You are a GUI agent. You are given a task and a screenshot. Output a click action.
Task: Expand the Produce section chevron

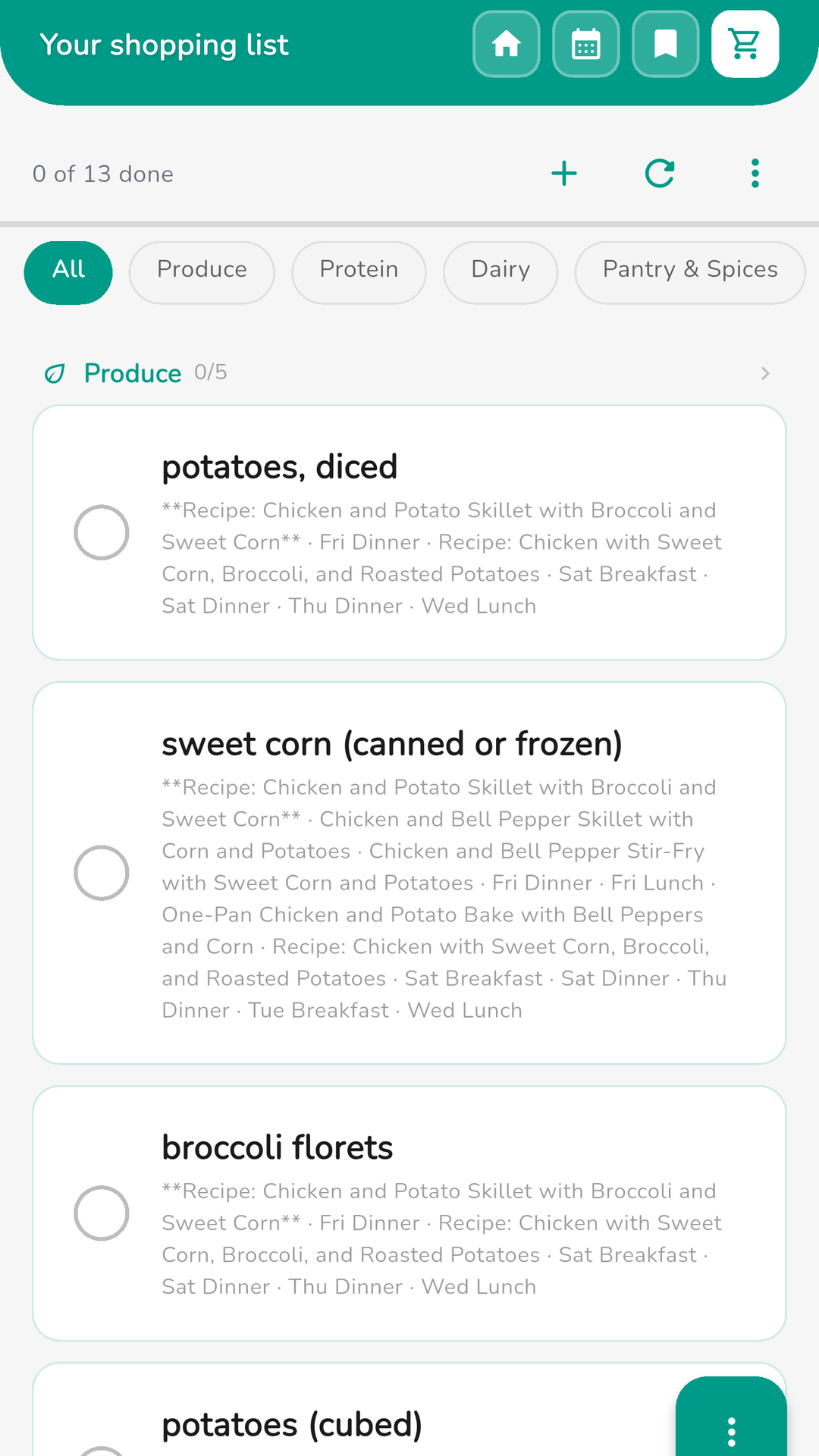point(765,373)
